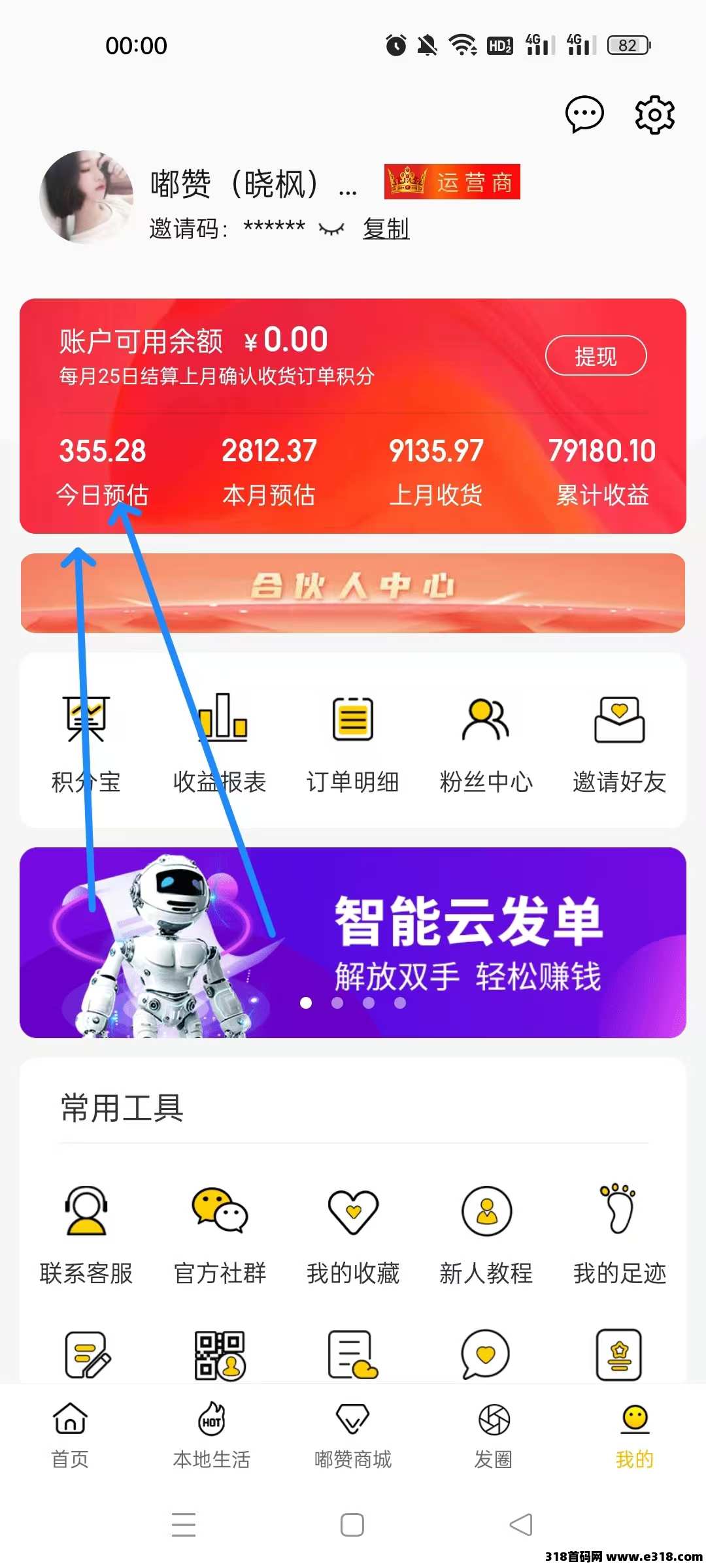The width and height of the screenshot is (706, 1568).
Task: Open the settings gear
Action: (654, 114)
